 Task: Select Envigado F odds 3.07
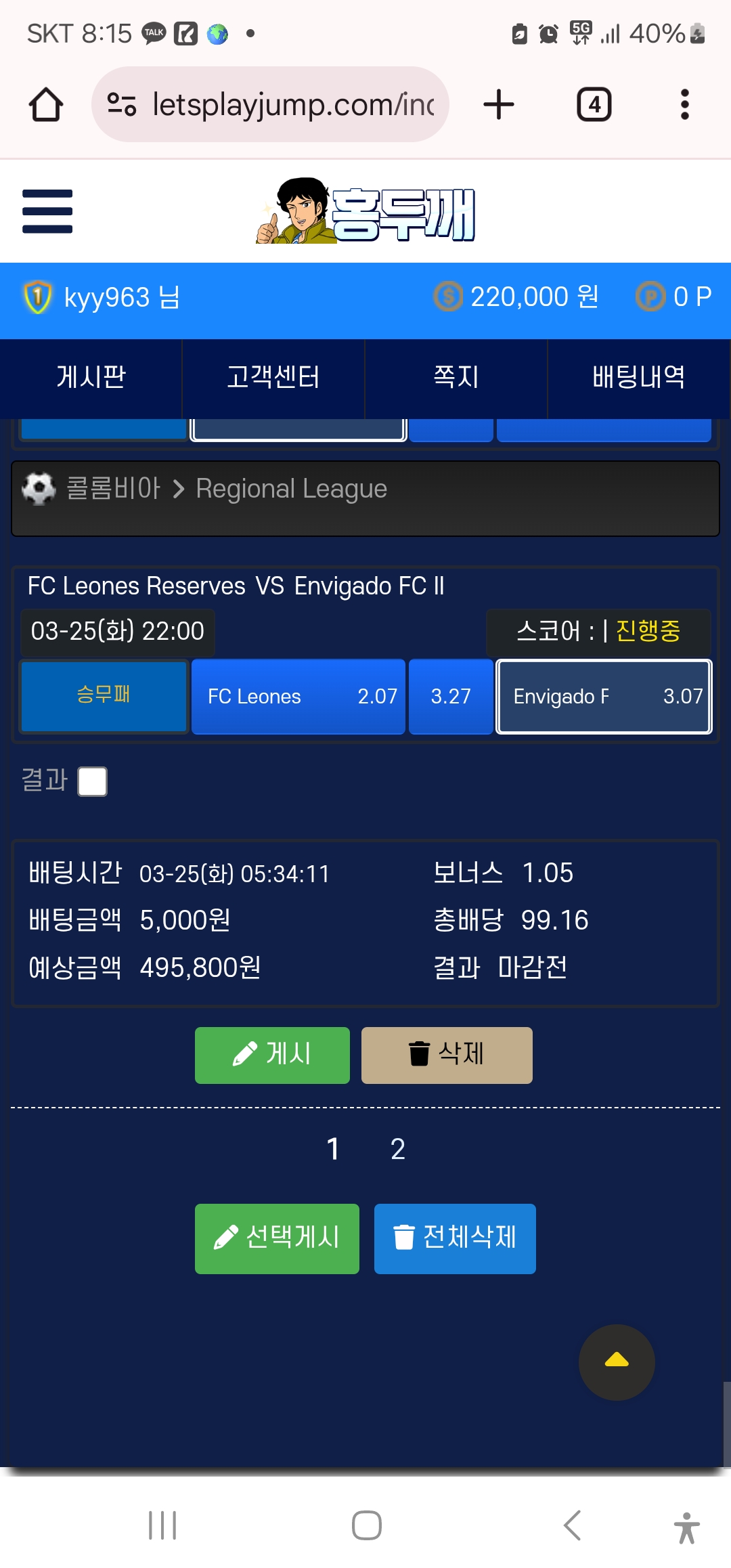click(x=604, y=697)
